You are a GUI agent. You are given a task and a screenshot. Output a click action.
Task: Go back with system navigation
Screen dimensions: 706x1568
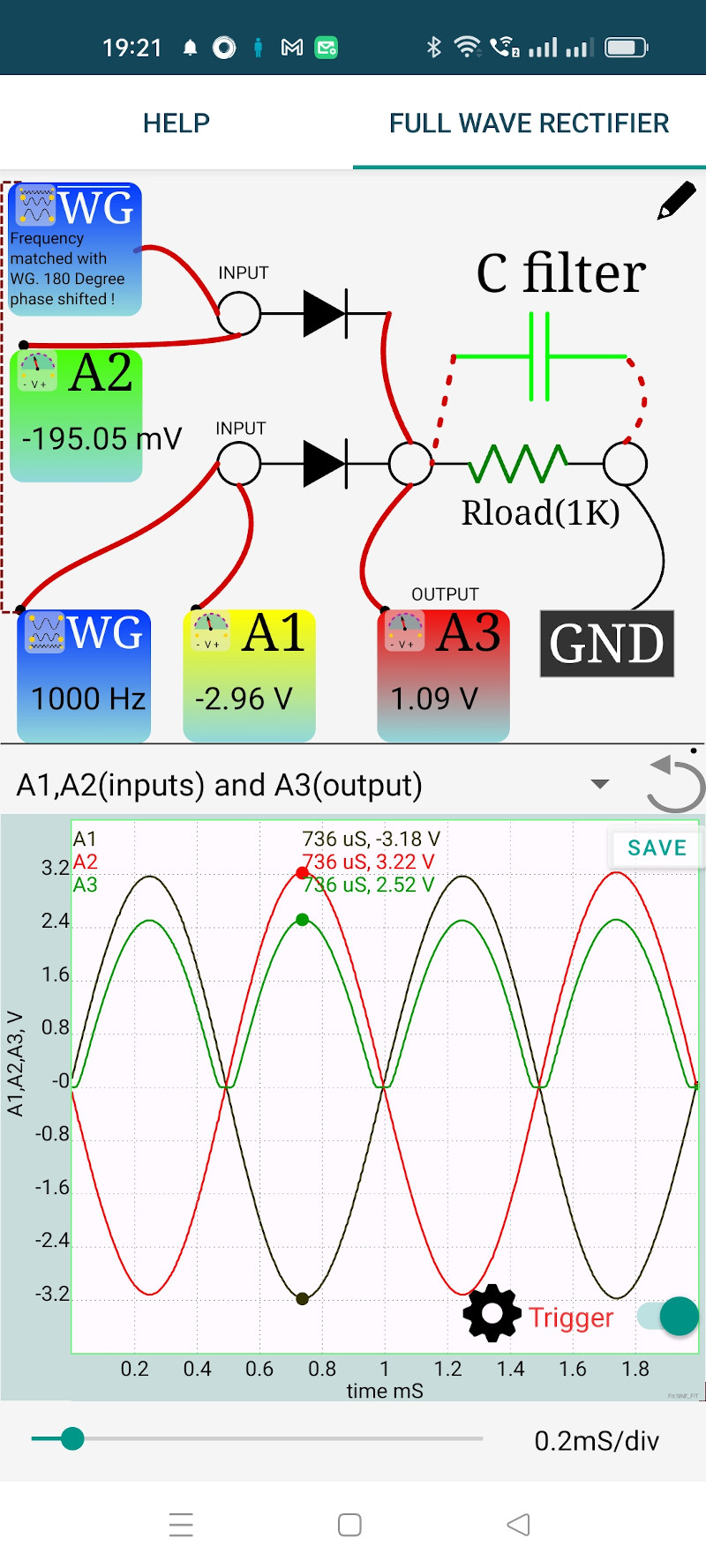pos(518,1525)
